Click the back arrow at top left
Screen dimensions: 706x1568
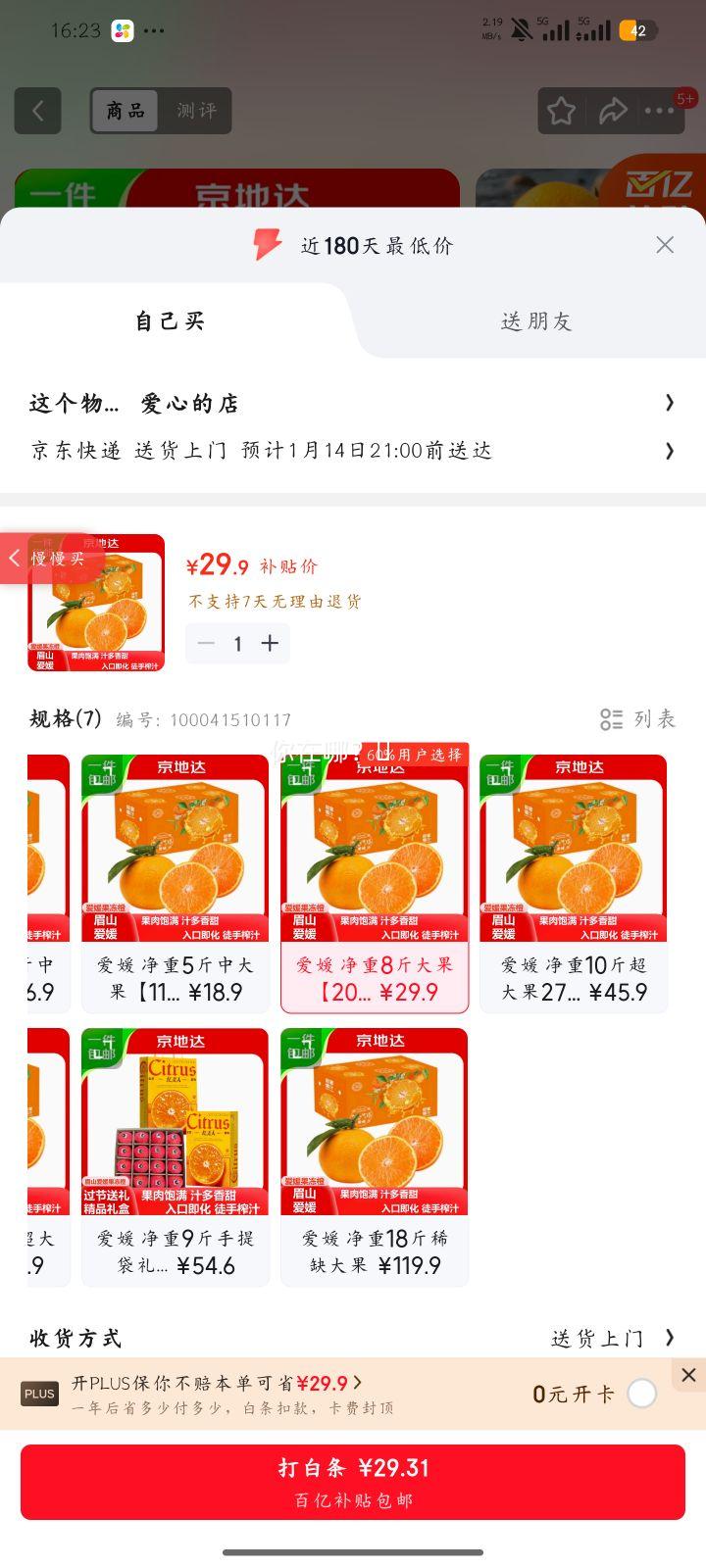(x=37, y=111)
